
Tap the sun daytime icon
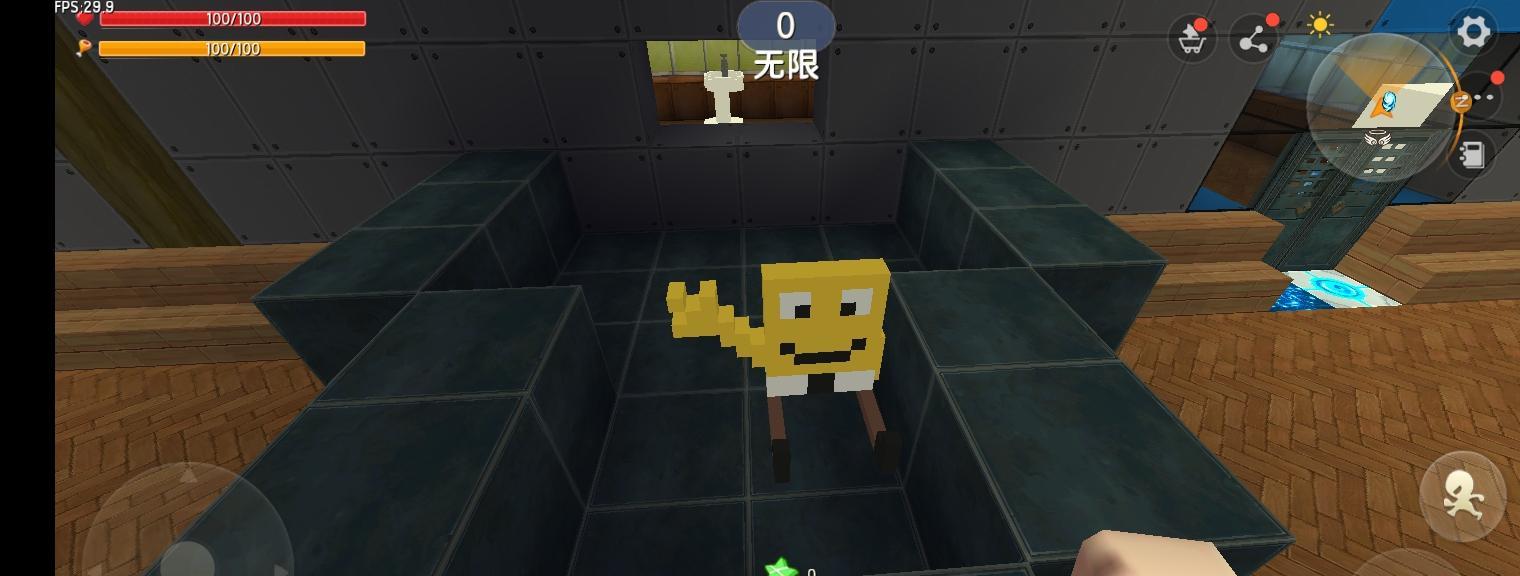pos(1320,25)
